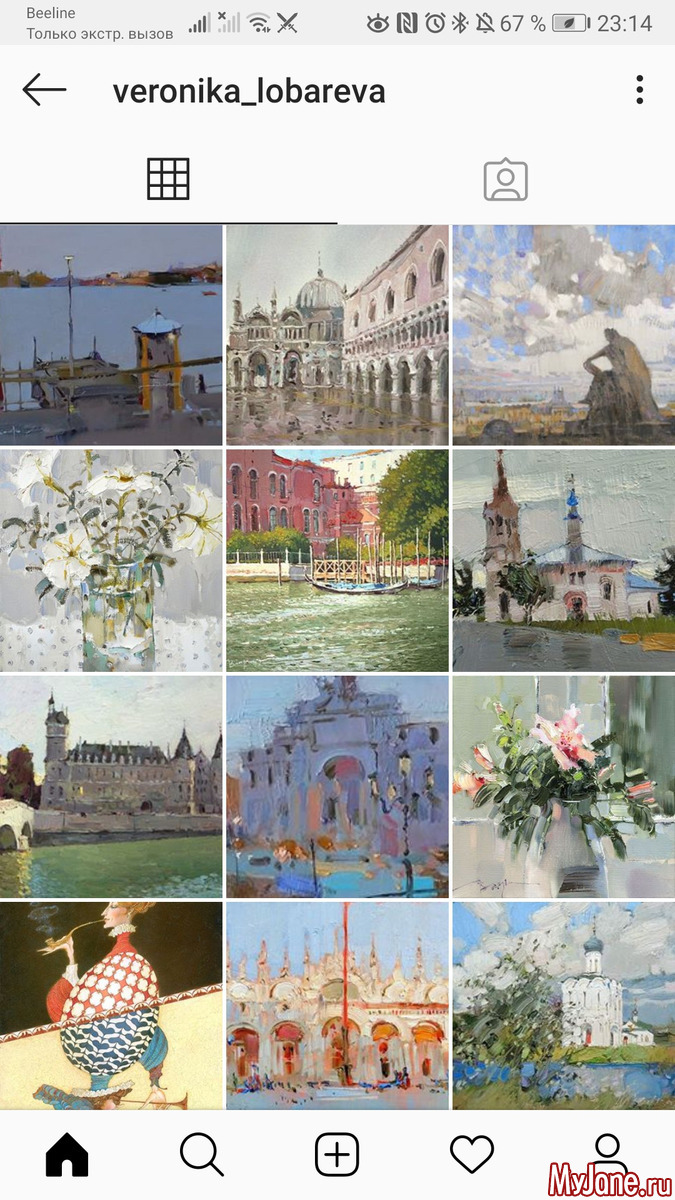Open the three-dot overflow menu
Screen dimensions: 675x1200
coord(639,90)
